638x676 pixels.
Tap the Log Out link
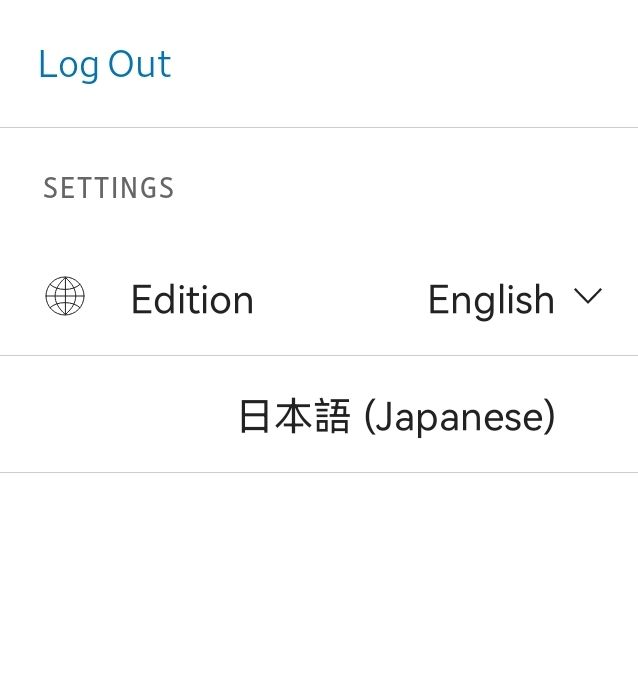coord(105,65)
